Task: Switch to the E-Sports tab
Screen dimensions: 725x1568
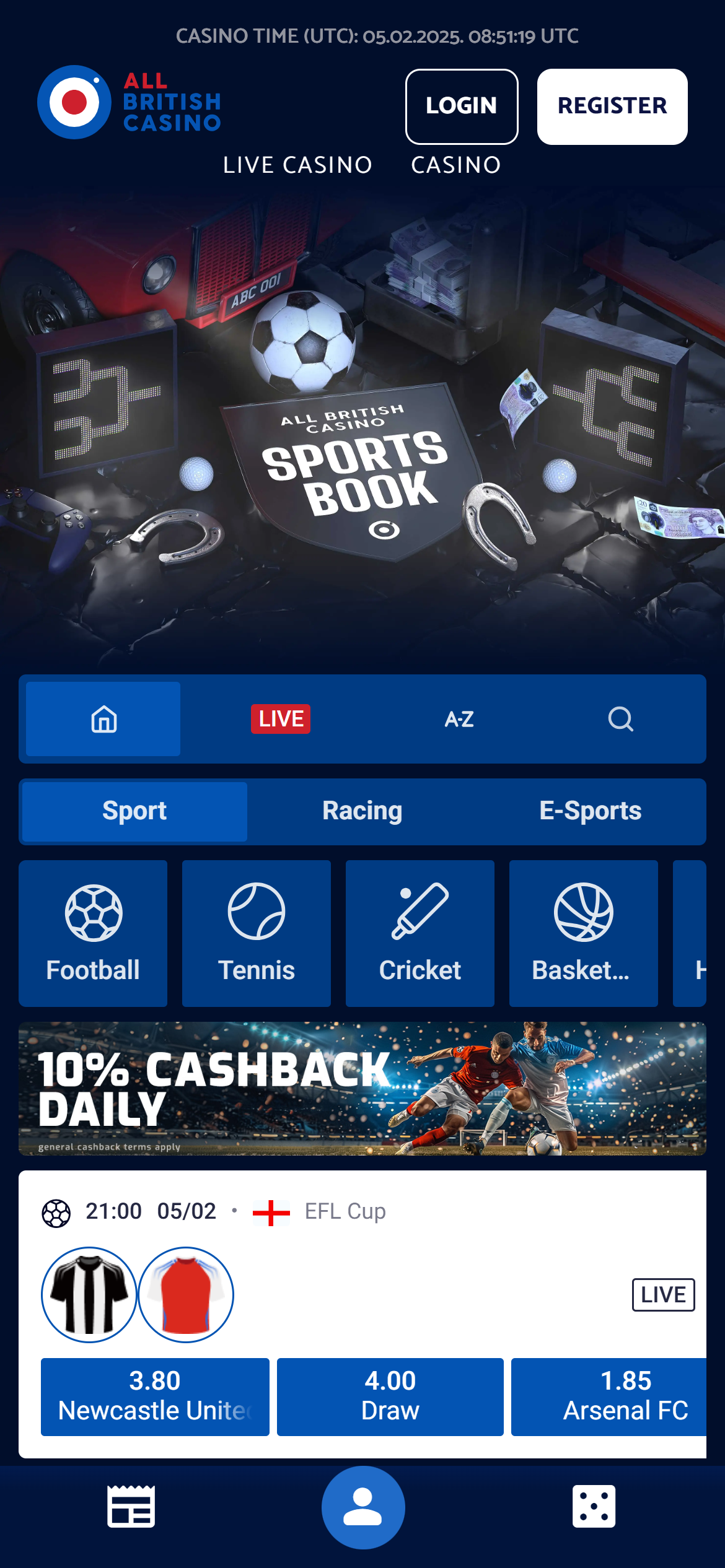Action: pyautogui.click(x=591, y=811)
